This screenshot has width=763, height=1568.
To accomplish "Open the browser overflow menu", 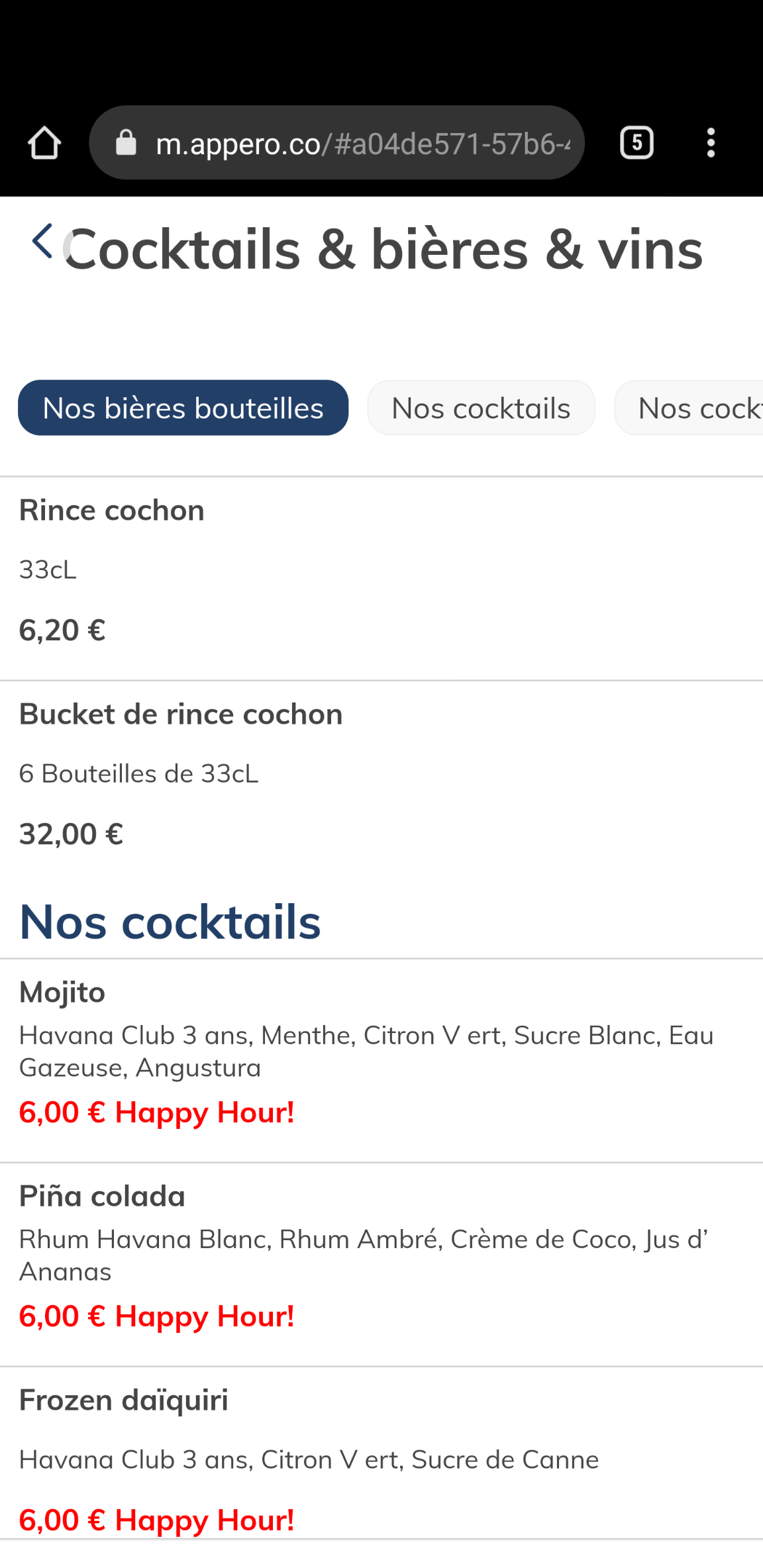I will [711, 143].
